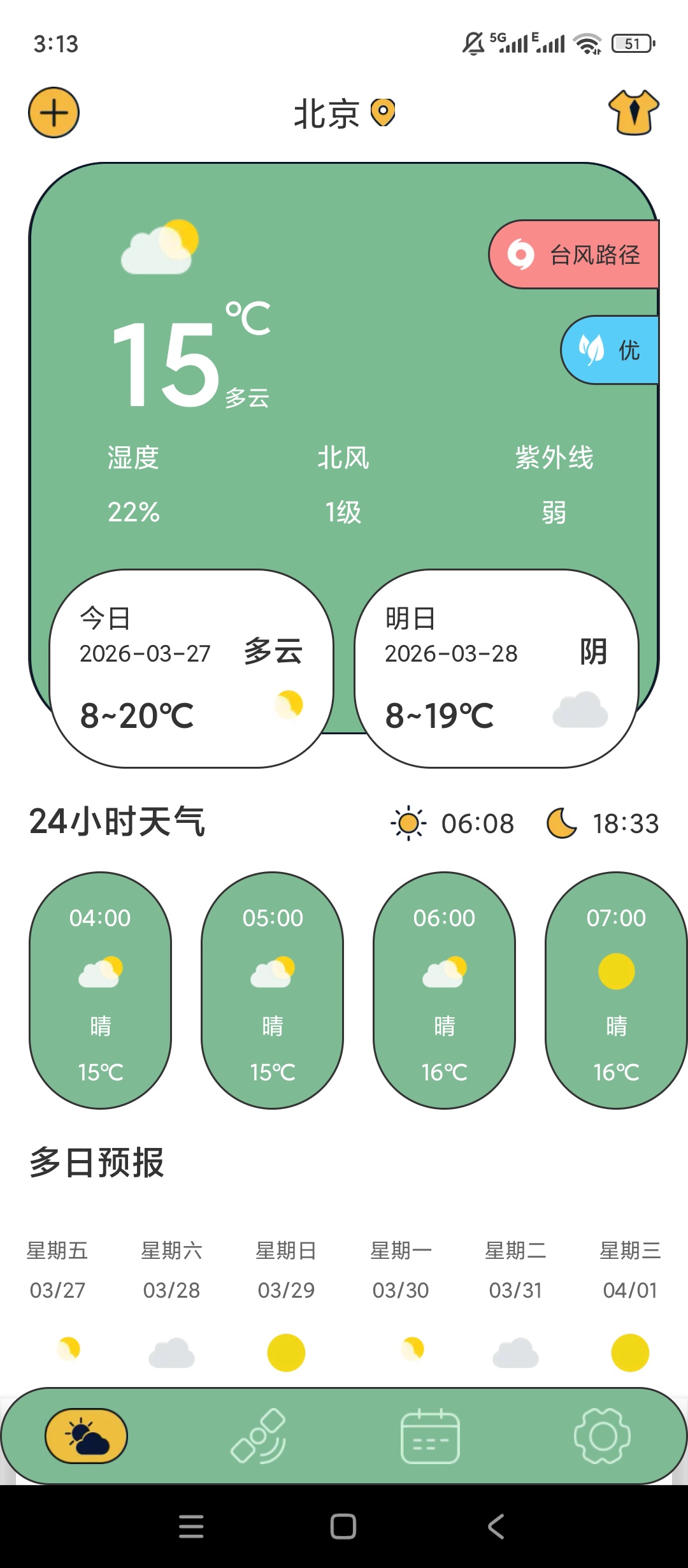The height and width of the screenshot is (1568, 688).
Task: Select the typhoon icon in 台风路径
Action: pyautogui.click(x=520, y=255)
